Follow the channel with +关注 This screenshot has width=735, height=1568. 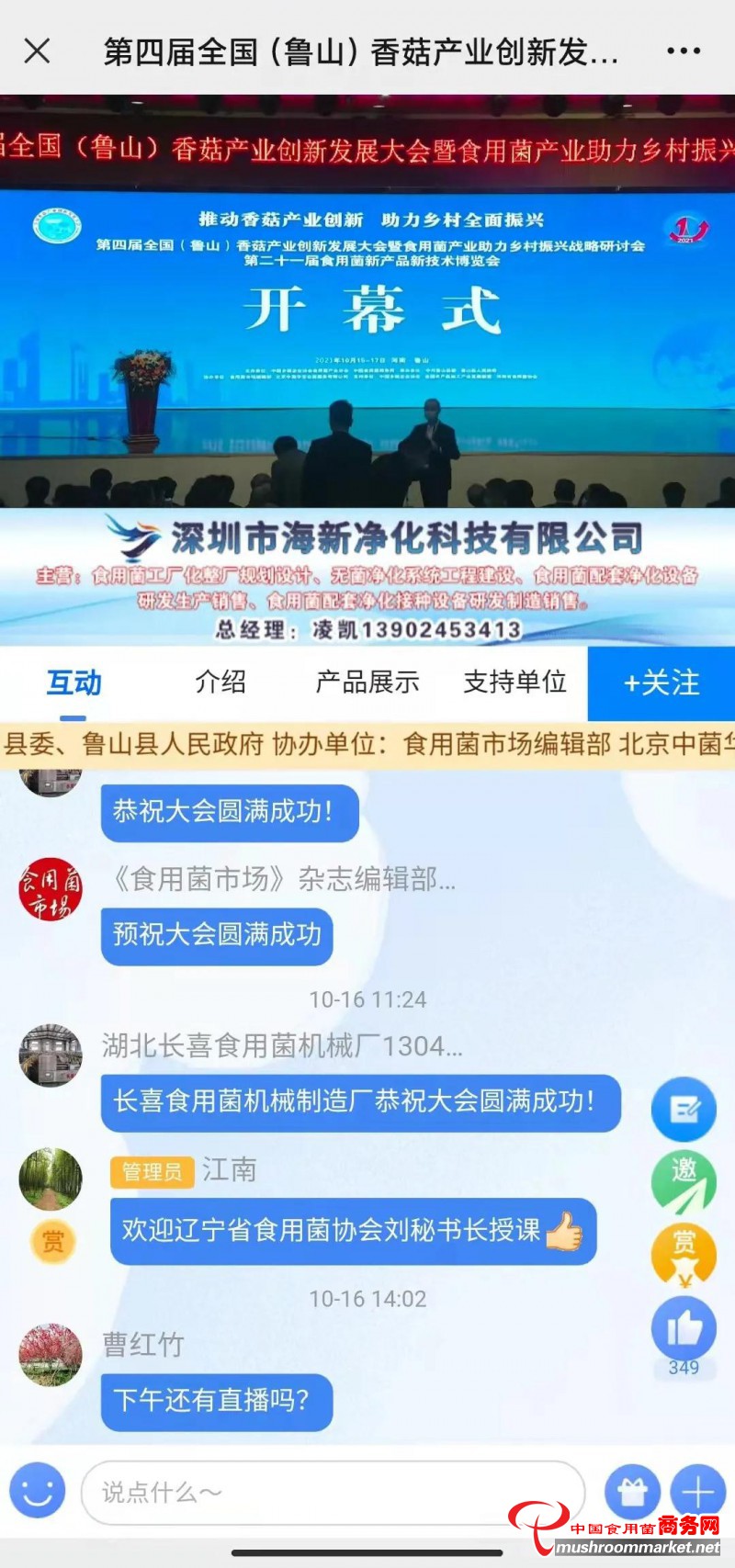coord(661,682)
